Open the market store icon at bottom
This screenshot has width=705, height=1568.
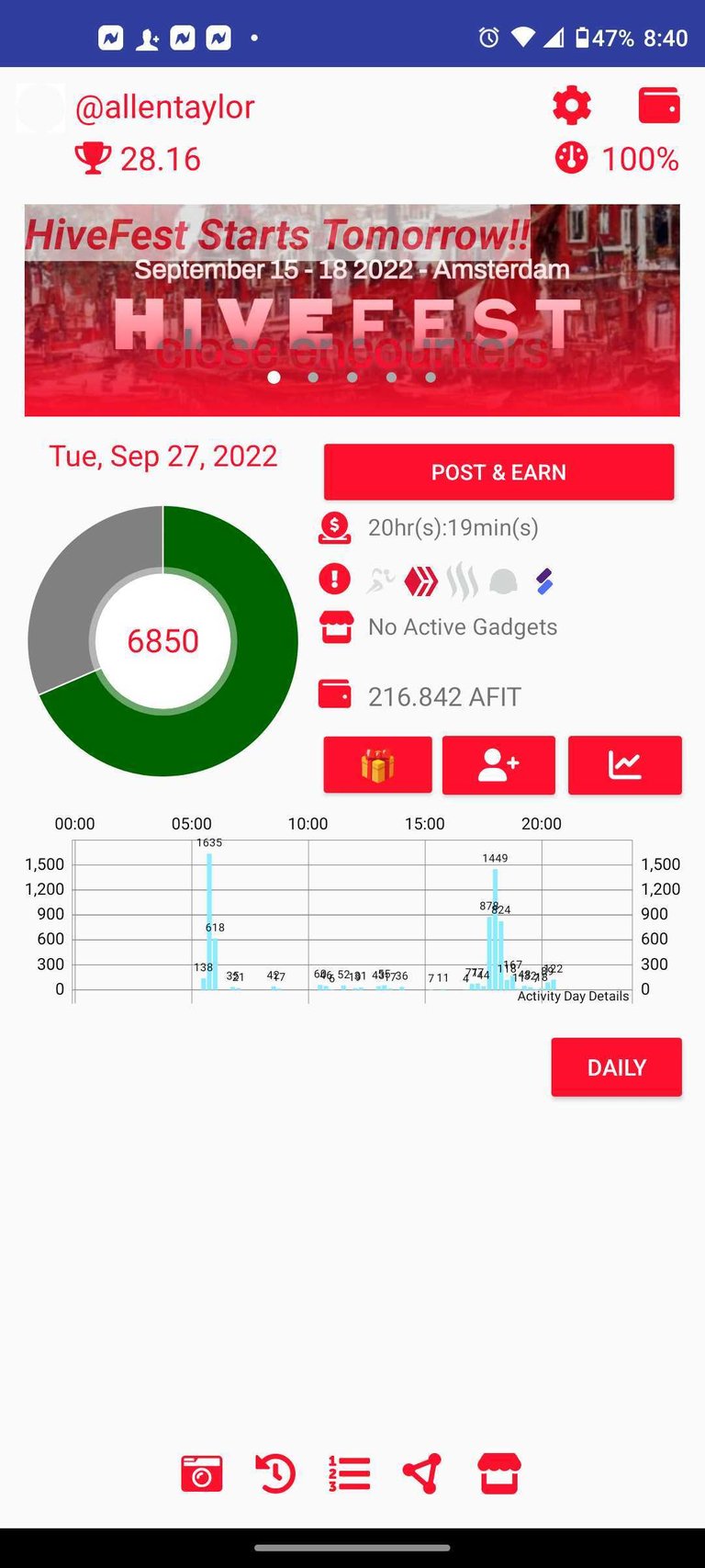[499, 1473]
